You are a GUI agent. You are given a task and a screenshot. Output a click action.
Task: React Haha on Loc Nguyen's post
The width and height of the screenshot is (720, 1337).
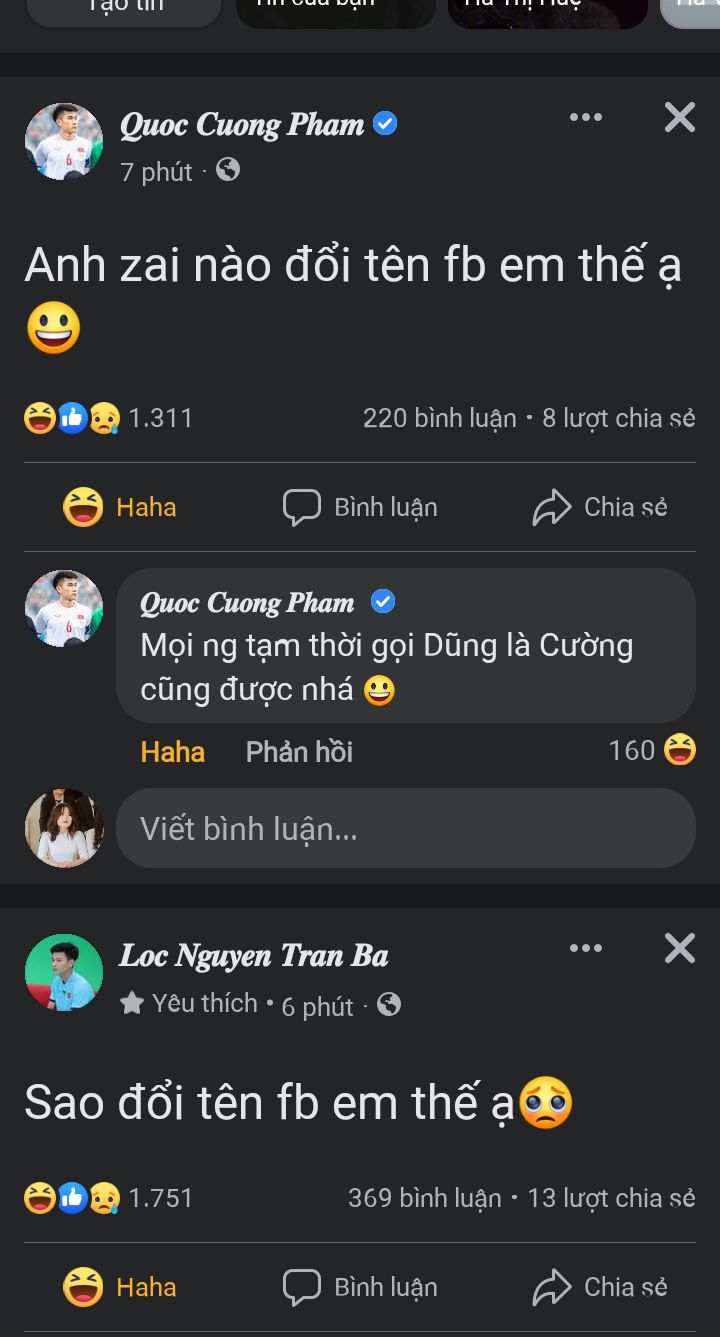pos(120,1287)
